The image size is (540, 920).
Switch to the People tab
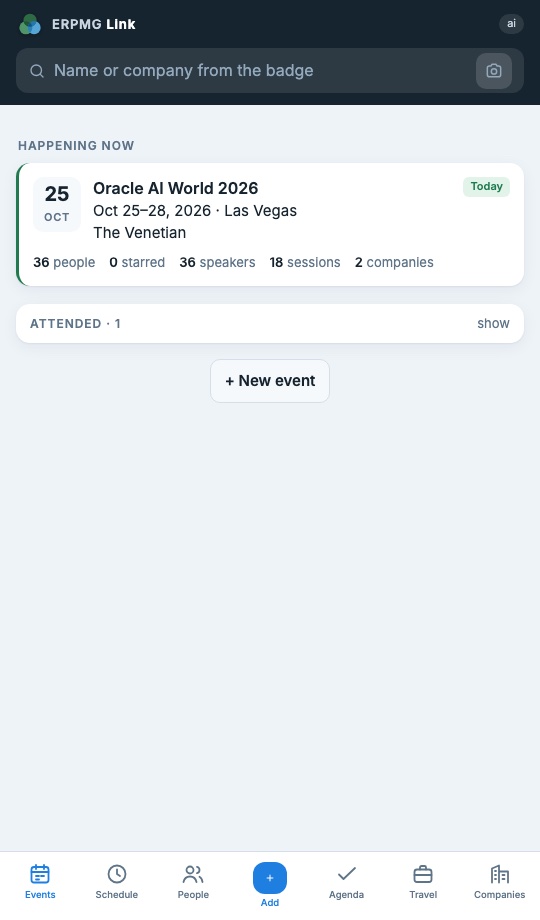pos(193,882)
